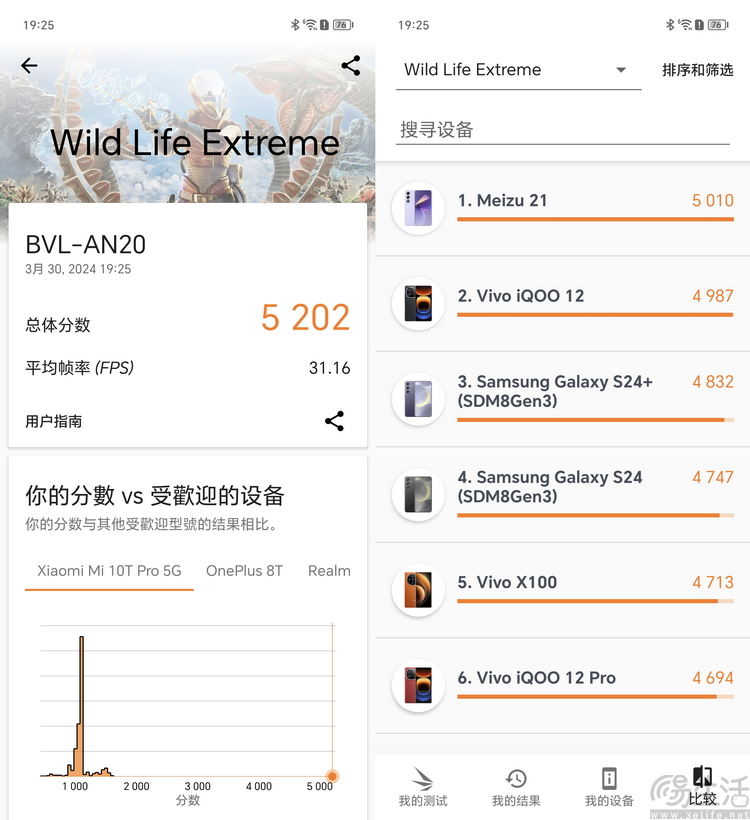The height and width of the screenshot is (820, 750).
Task: Tap the share icon beside 用户指南
Action: (334, 421)
